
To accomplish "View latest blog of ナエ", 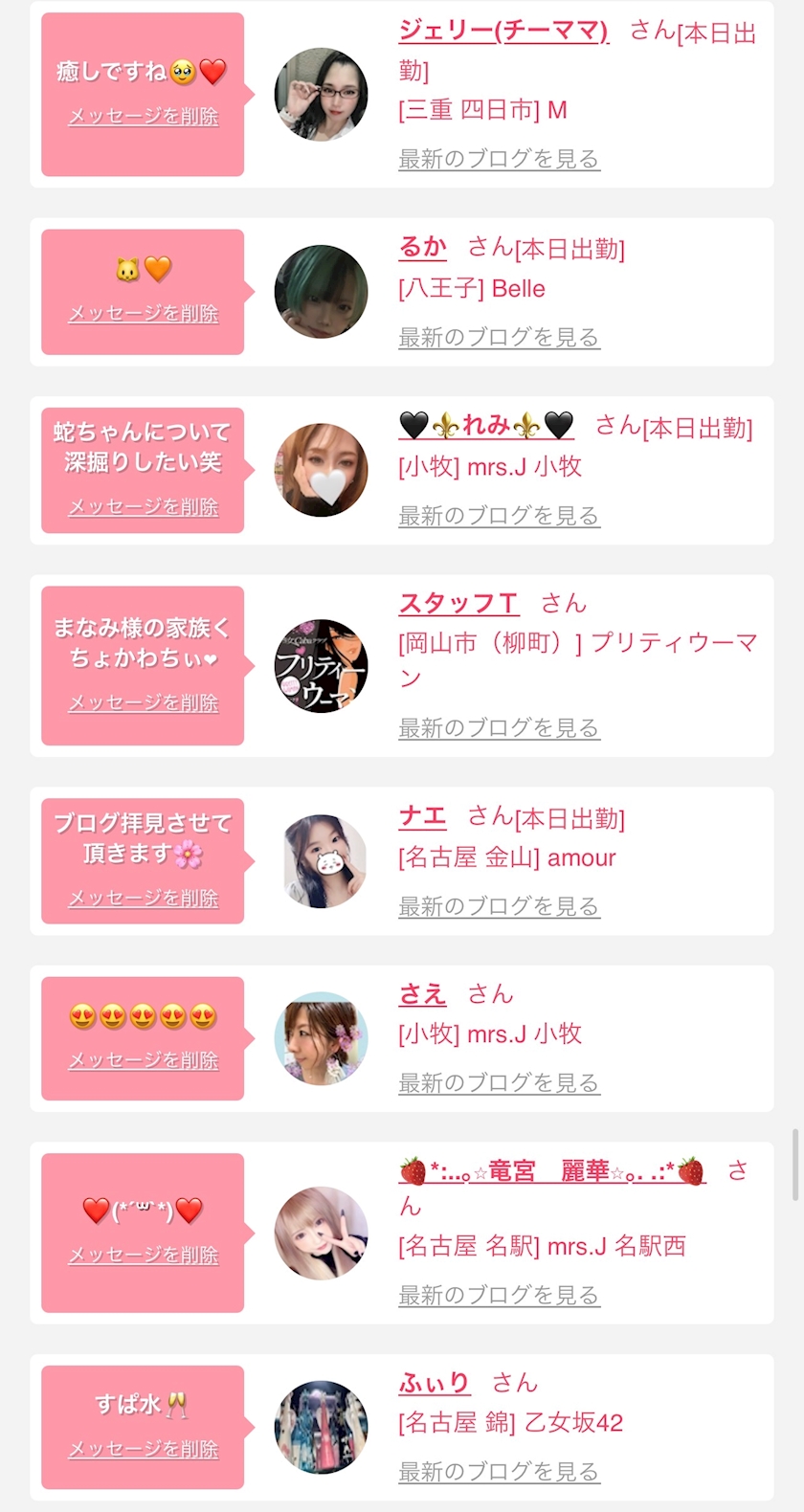I will coord(499,906).
